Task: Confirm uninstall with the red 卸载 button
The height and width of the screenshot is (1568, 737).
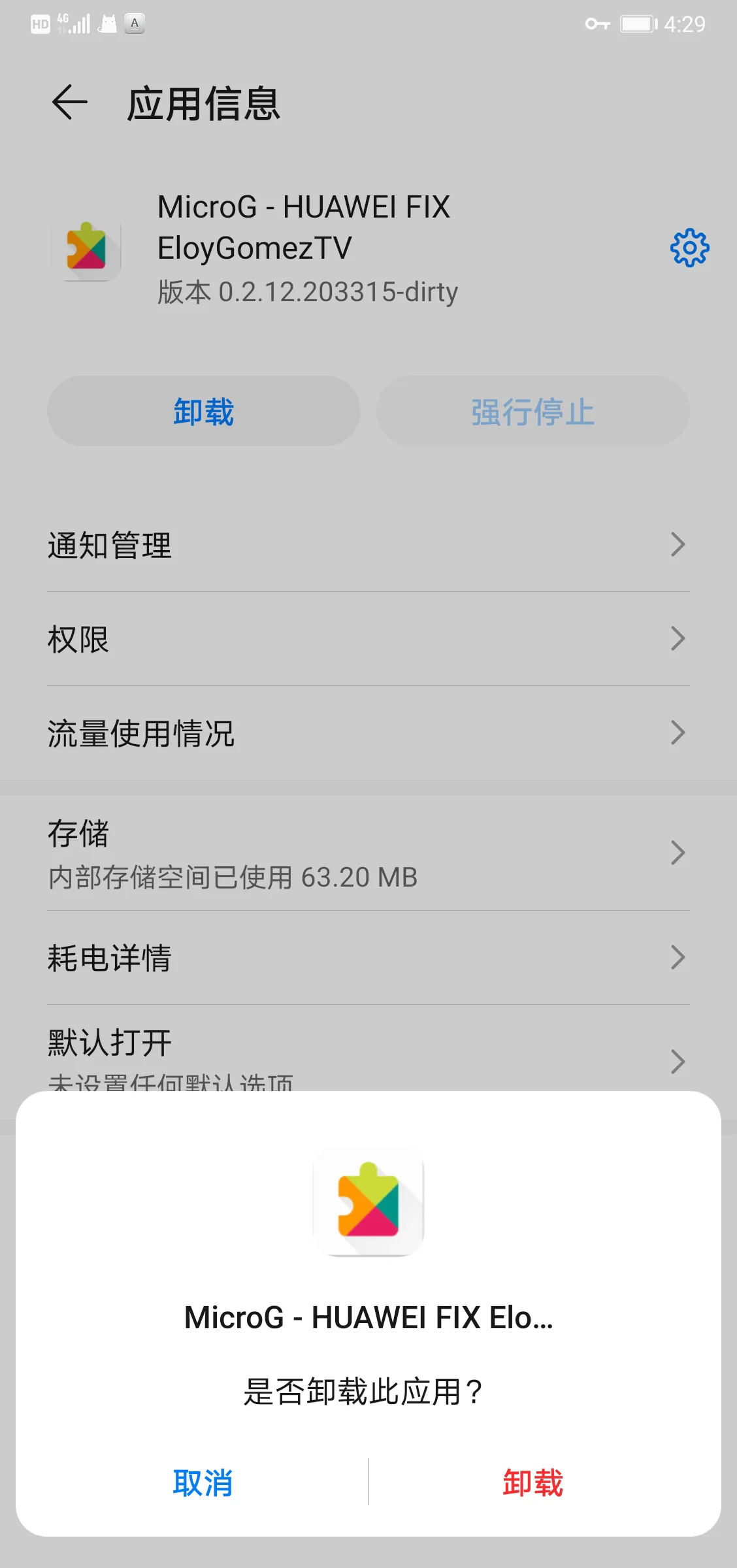Action: click(x=532, y=1482)
